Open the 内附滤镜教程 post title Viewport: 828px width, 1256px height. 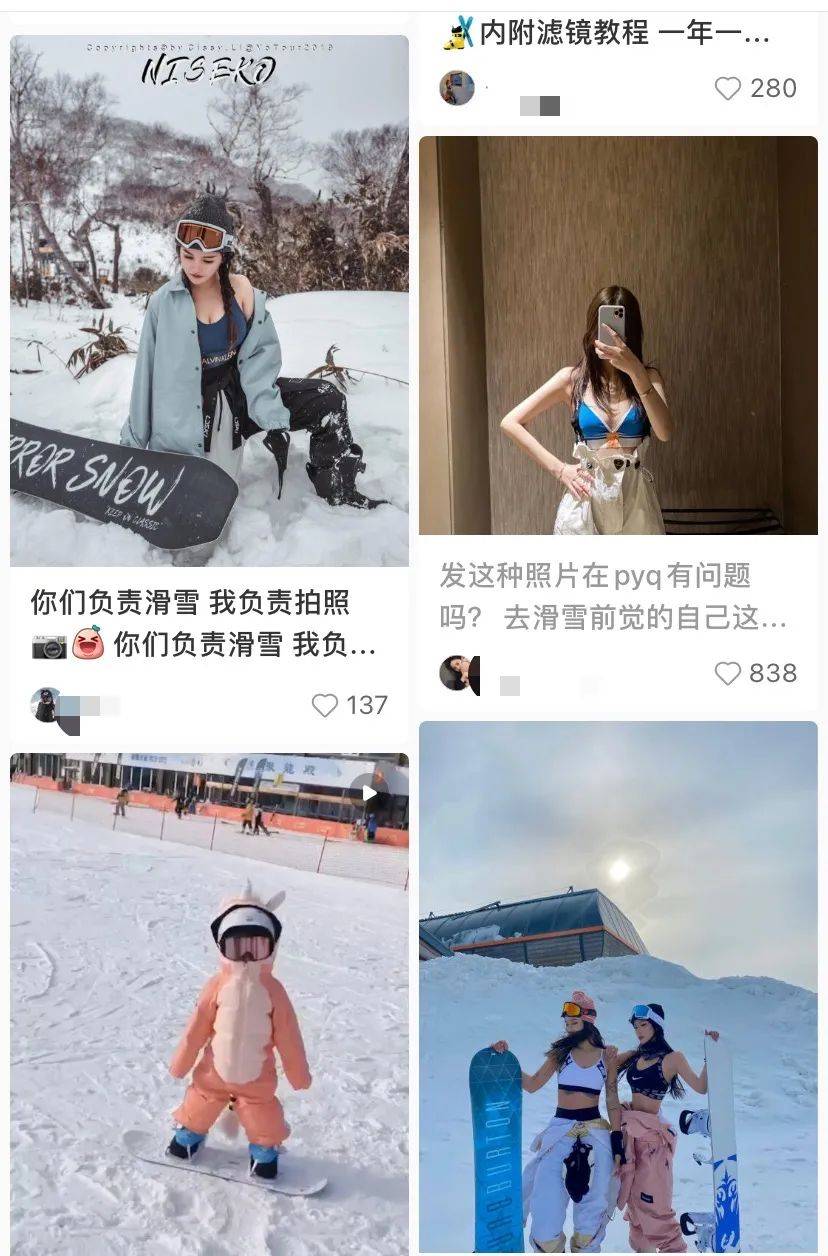coord(610,34)
